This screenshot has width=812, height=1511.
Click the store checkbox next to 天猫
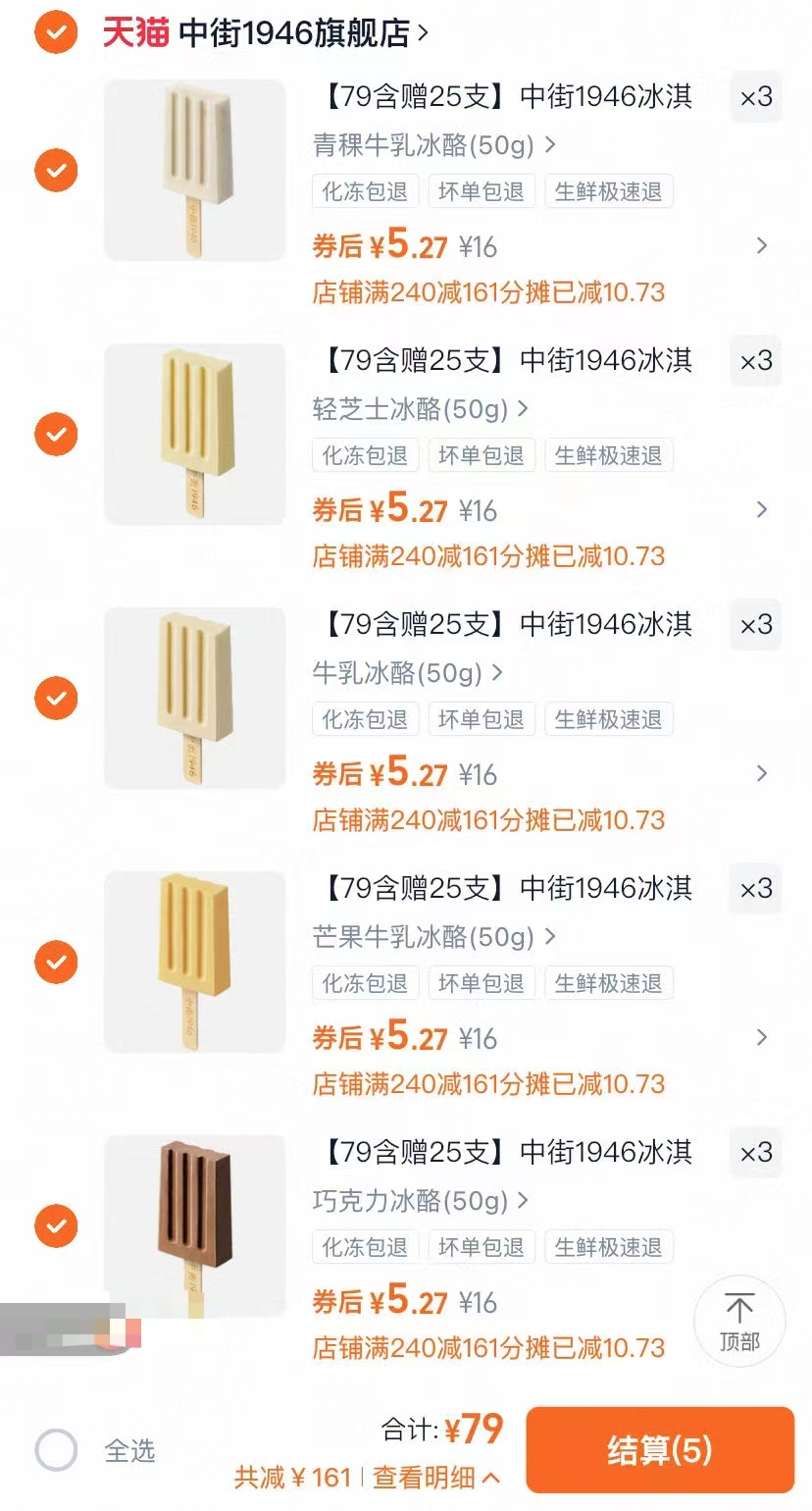click(56, 30)
